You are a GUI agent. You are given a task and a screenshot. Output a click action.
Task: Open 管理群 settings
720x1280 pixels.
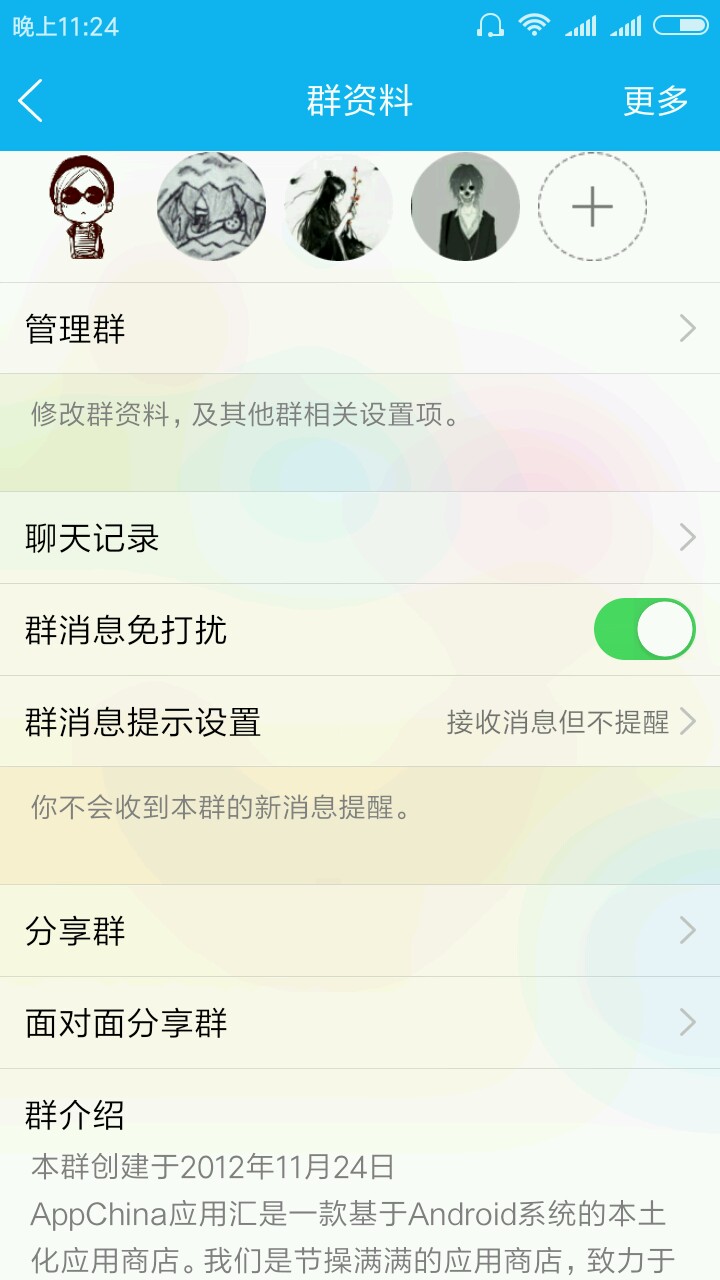pos(360,328)
